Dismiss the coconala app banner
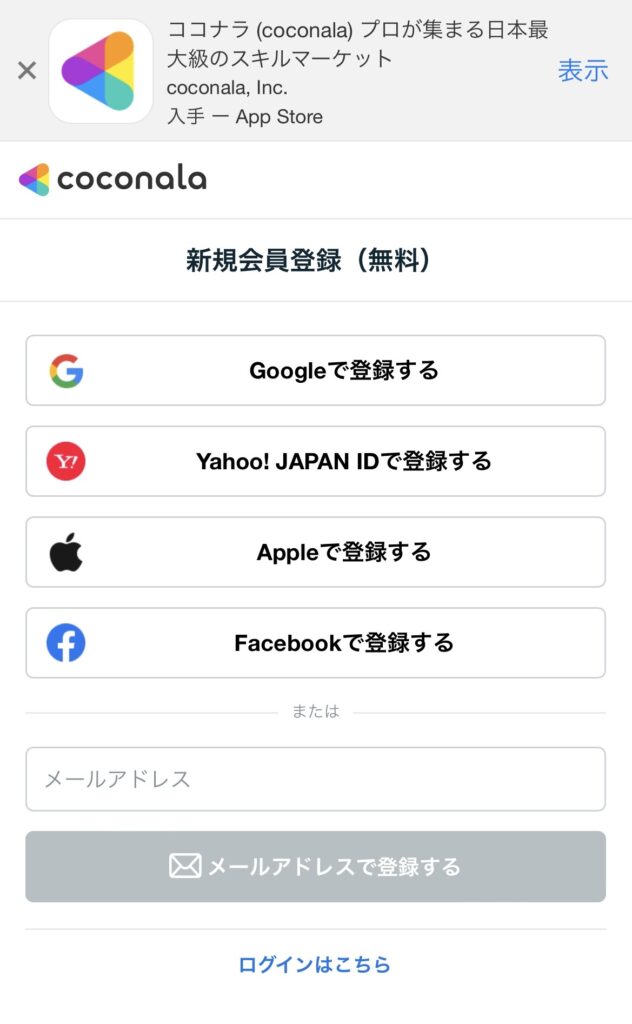This screenshot has width=632, height=1024. [x=27, y=71]
